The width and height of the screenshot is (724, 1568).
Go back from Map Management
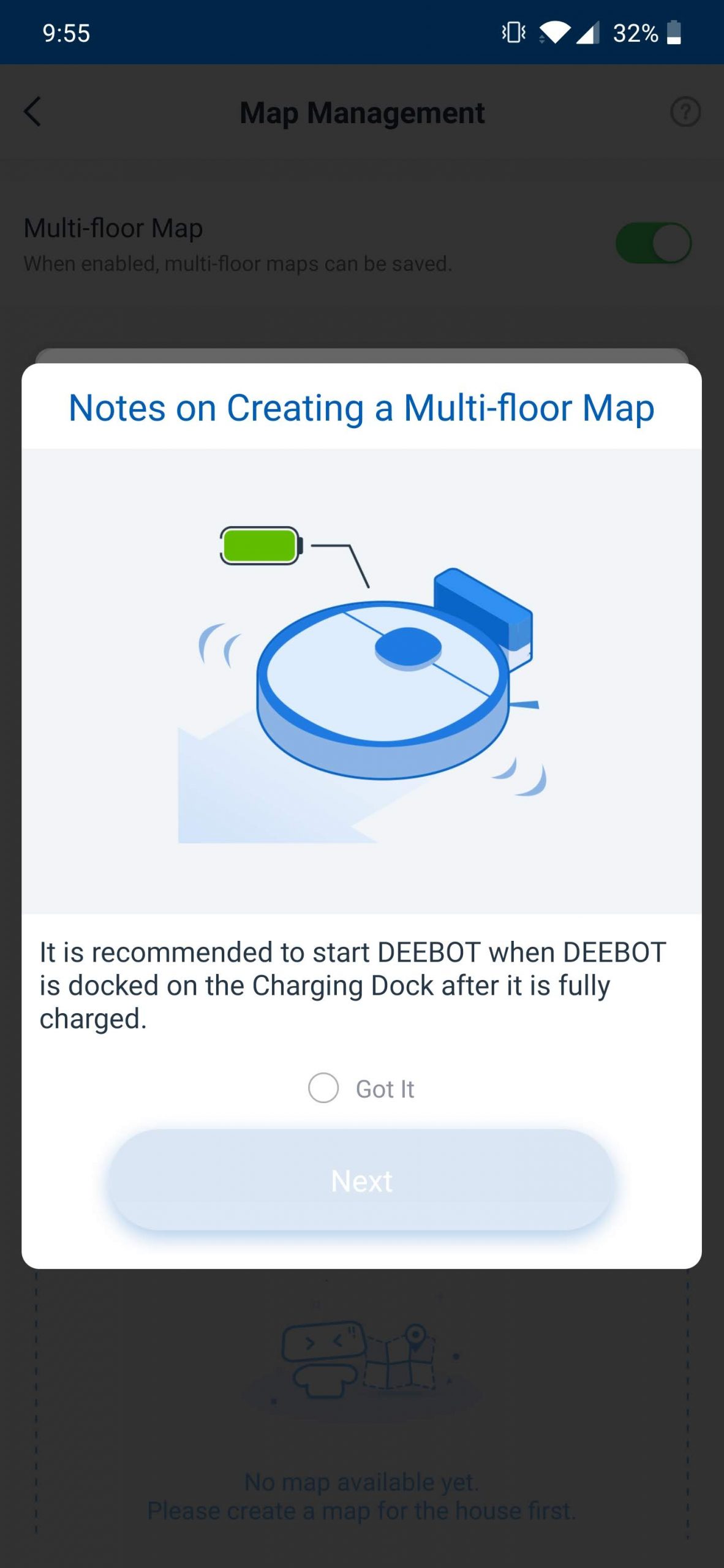click(x=33, y=112)
